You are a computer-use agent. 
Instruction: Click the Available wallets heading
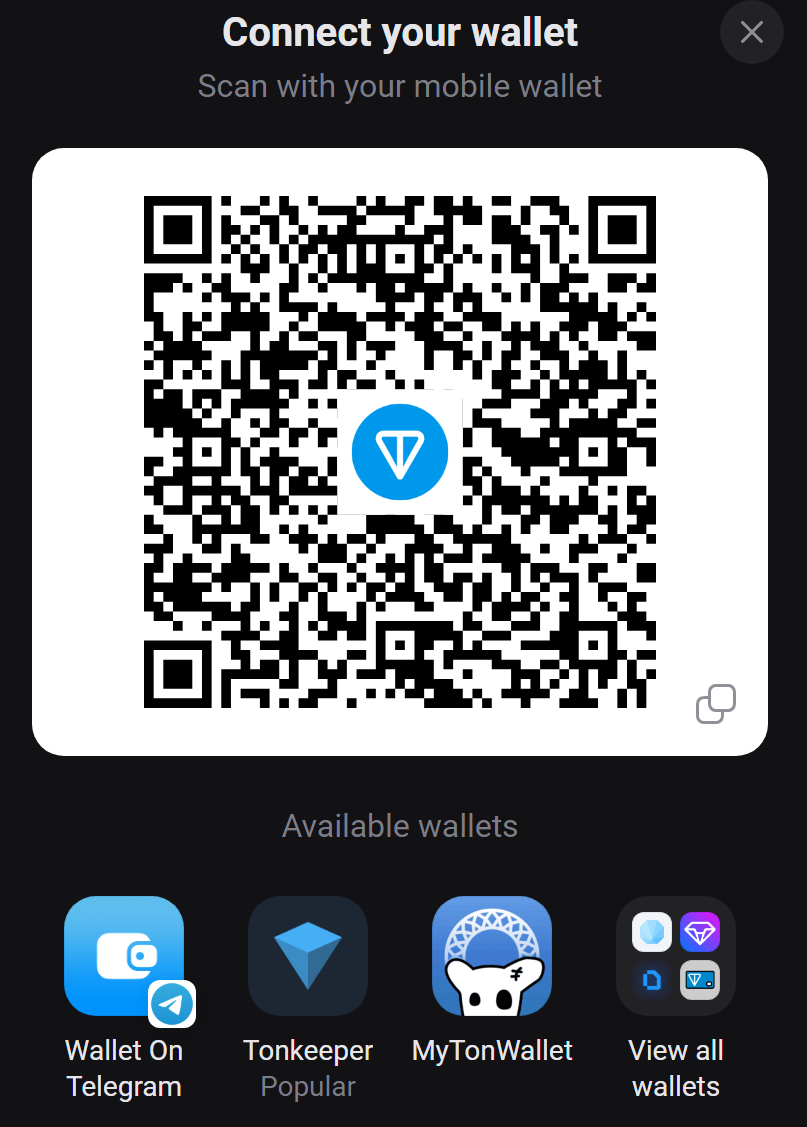pos(399,826)
